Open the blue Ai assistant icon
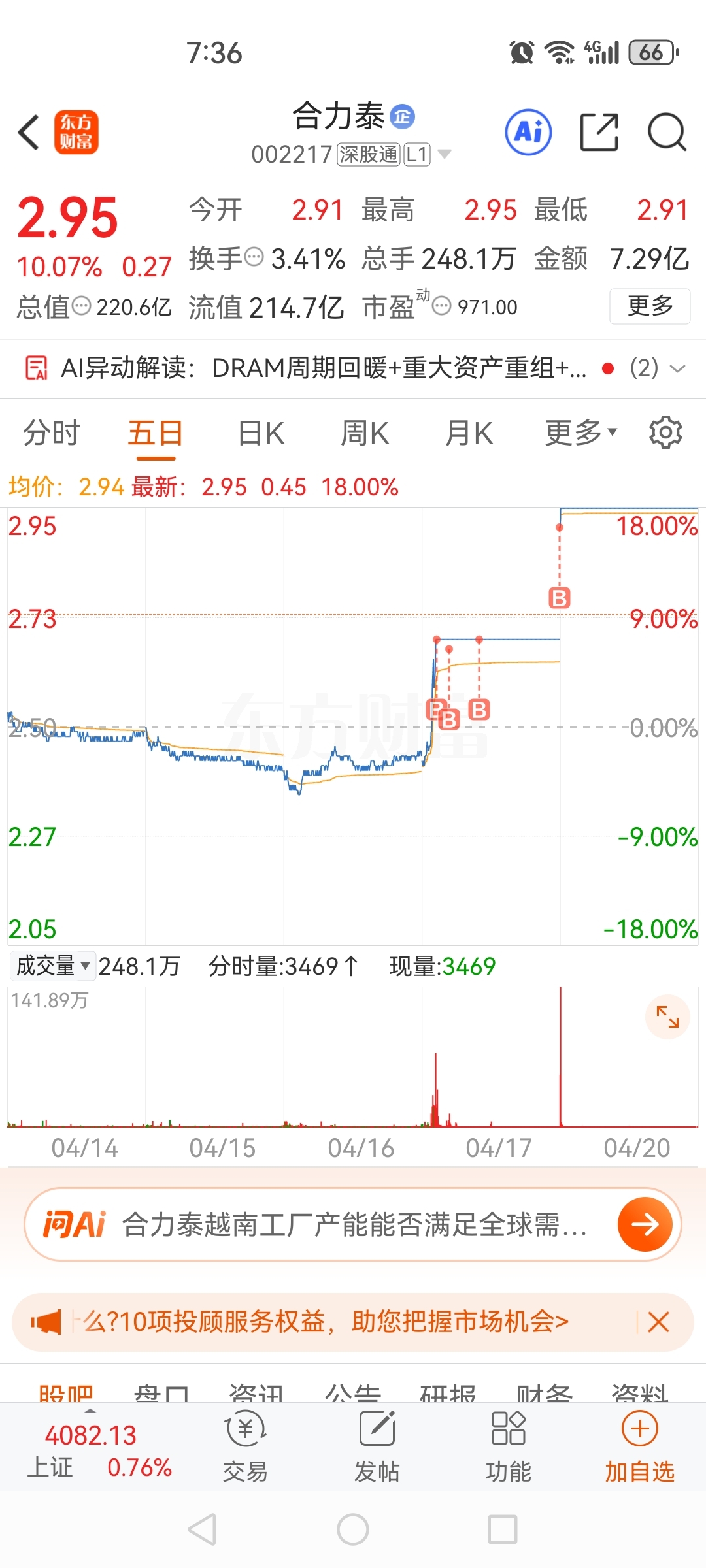The image size is (706, 1568). click(528, 132)
